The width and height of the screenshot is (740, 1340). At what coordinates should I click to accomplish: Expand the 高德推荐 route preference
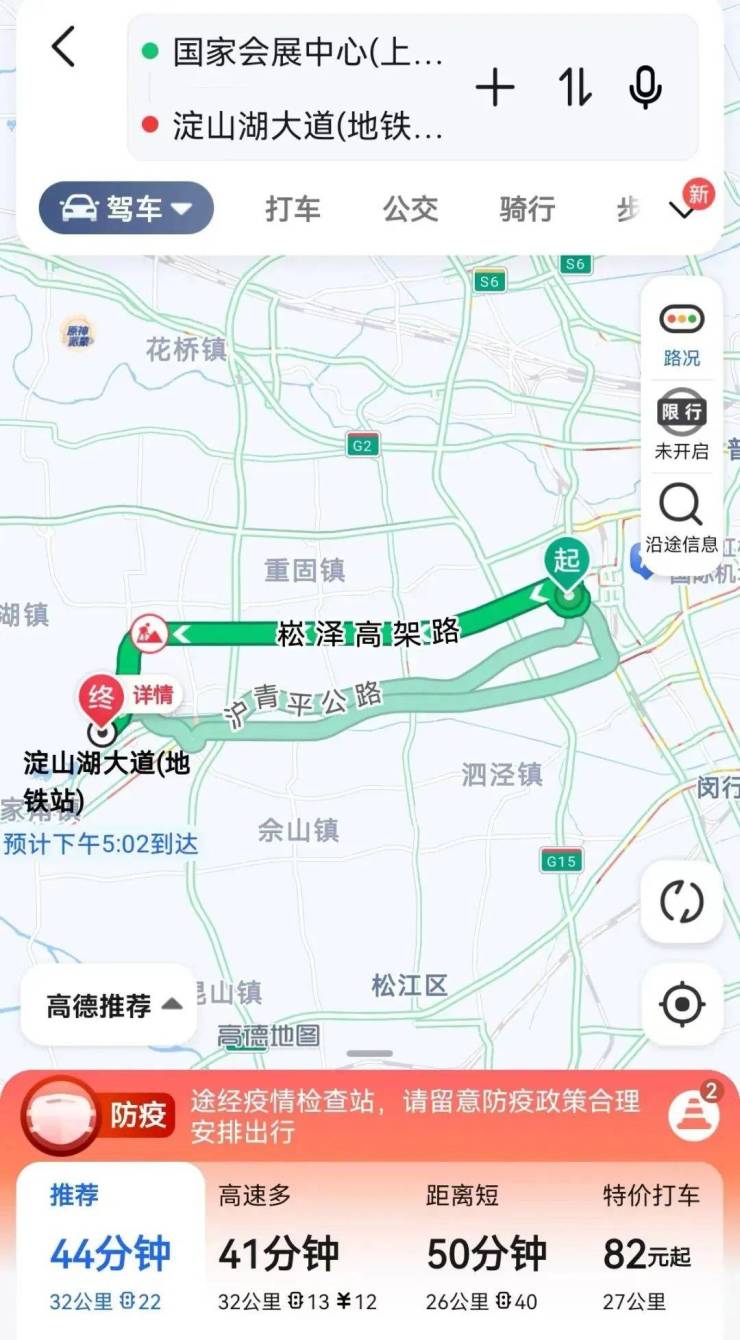coord(110,1005)
